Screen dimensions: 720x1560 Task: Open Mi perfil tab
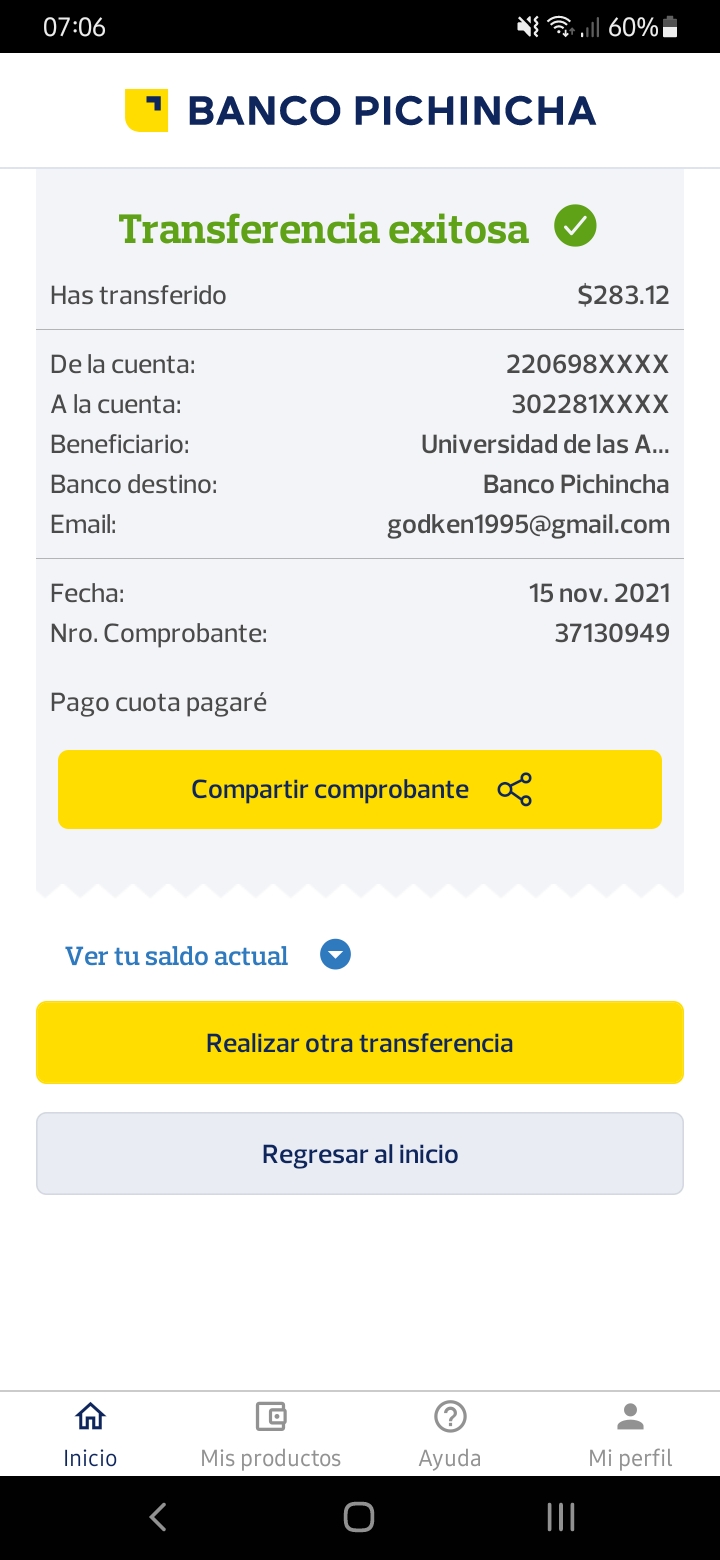click(x=630, y=1433)
